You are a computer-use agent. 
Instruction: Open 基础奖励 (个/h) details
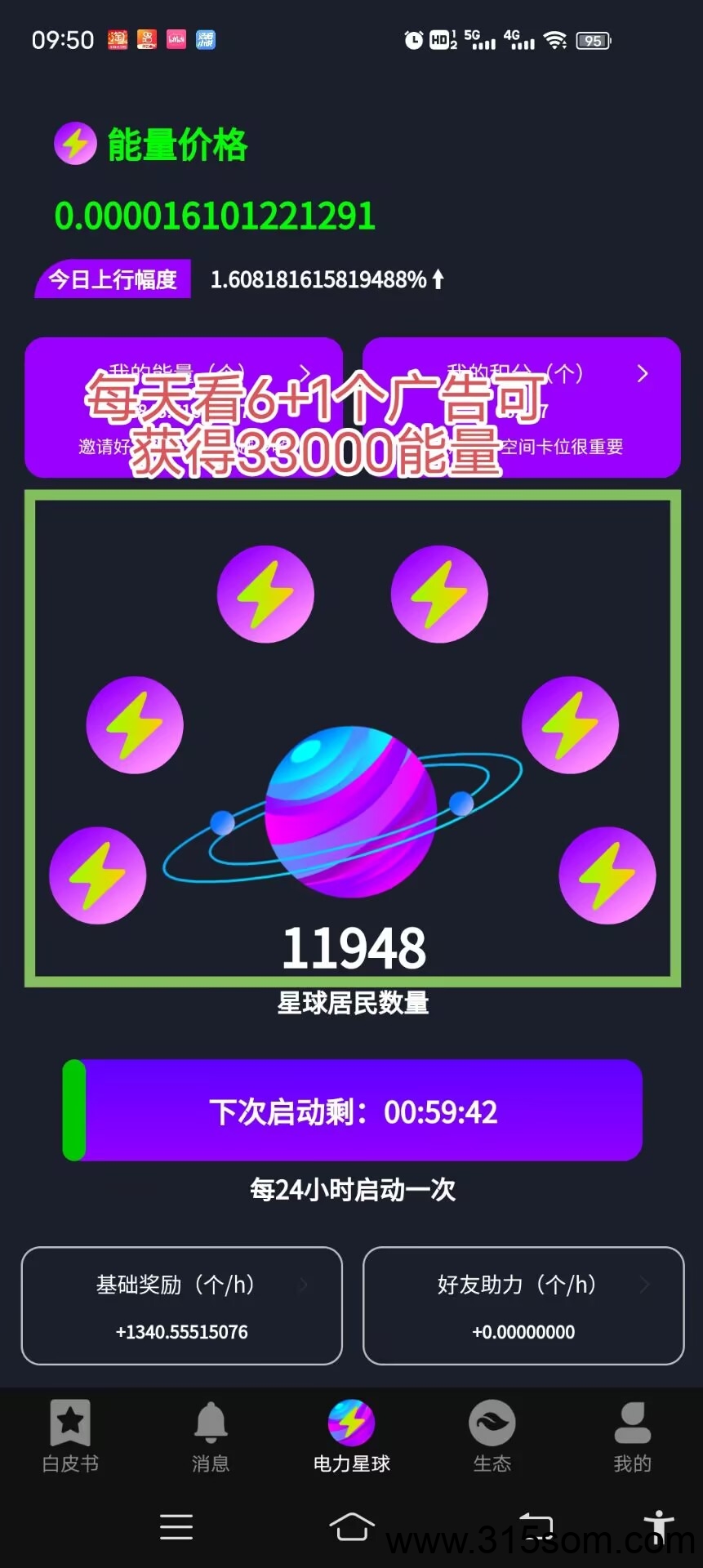(182, 1306)
